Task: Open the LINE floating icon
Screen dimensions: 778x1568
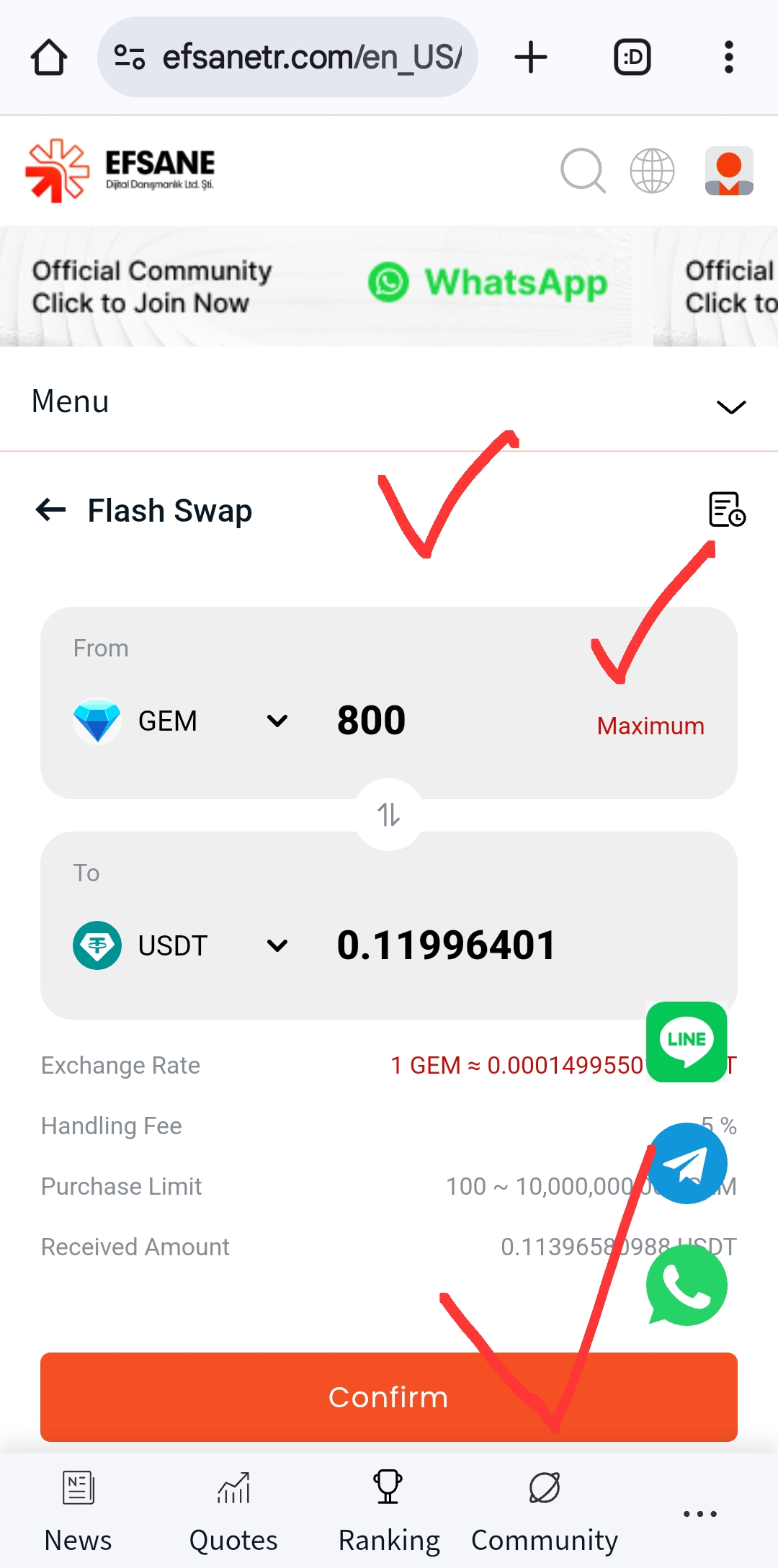Action: (x=687, y=1043)
